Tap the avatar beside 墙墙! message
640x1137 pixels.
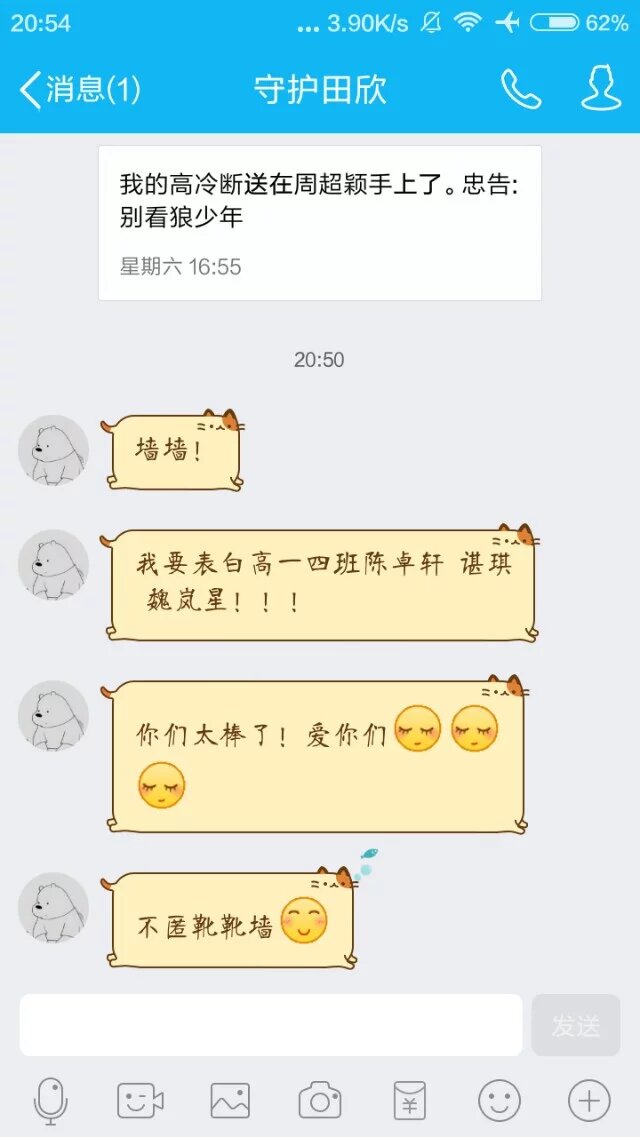click(x=53, y=450)
